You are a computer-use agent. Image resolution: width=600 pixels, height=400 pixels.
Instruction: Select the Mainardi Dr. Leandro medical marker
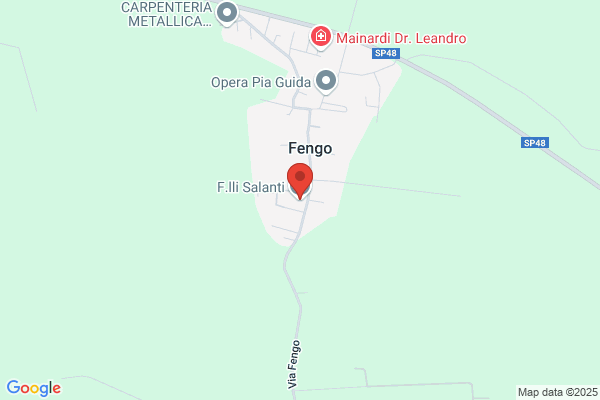coord(321,38)
